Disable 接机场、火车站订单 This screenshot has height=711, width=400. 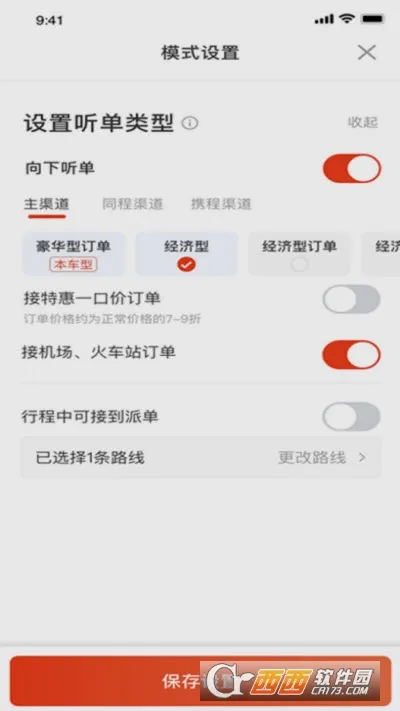click(351, 355)
